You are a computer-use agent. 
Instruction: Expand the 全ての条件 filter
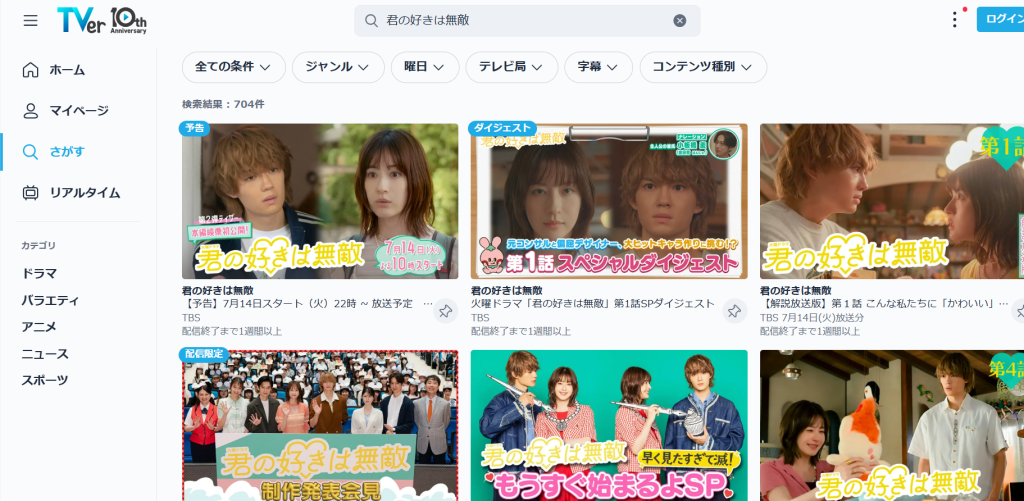[x=234, y=67]
